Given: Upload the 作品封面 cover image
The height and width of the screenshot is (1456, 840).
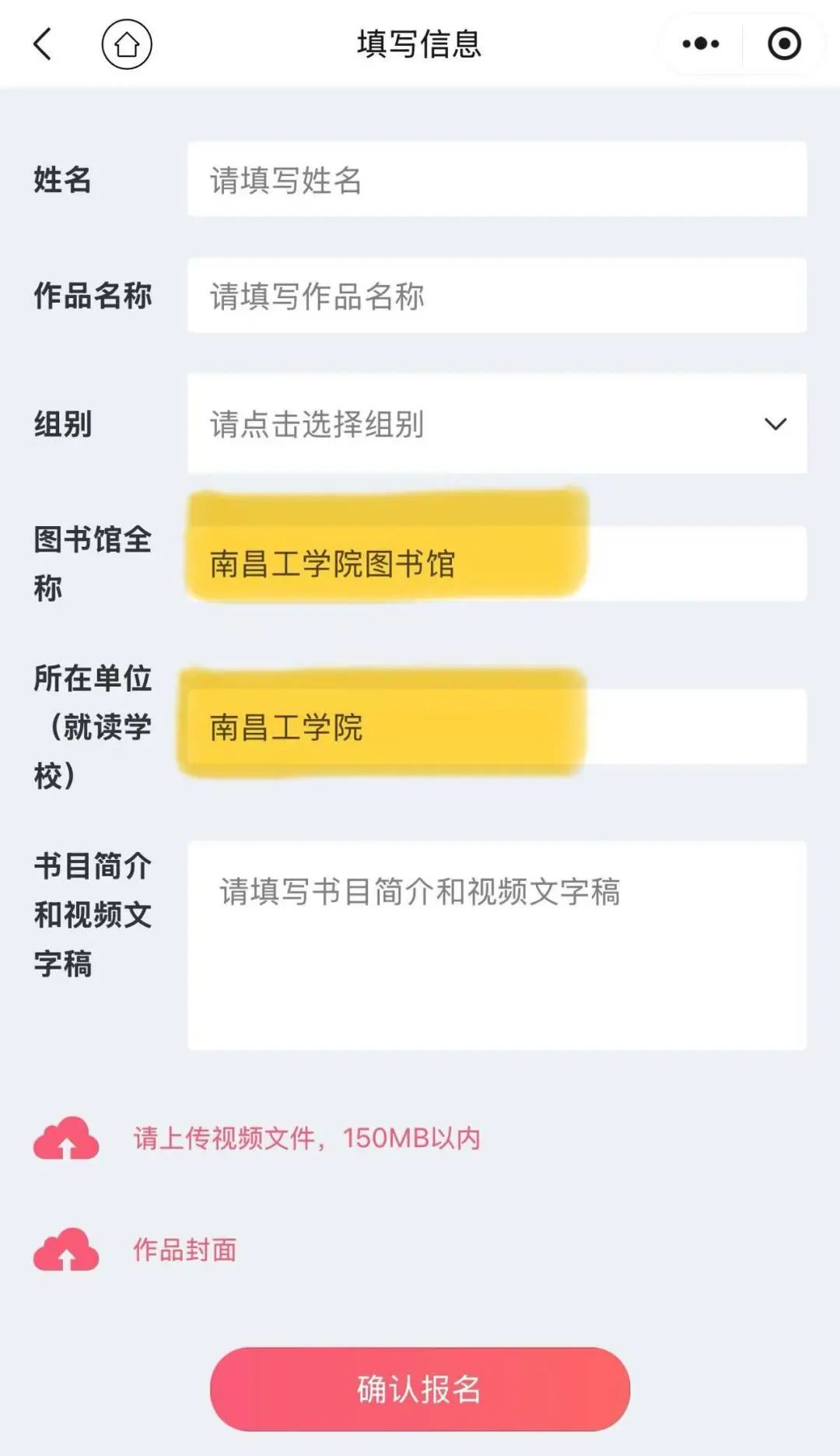Looking at the screenshot, I should point(135,1249).
